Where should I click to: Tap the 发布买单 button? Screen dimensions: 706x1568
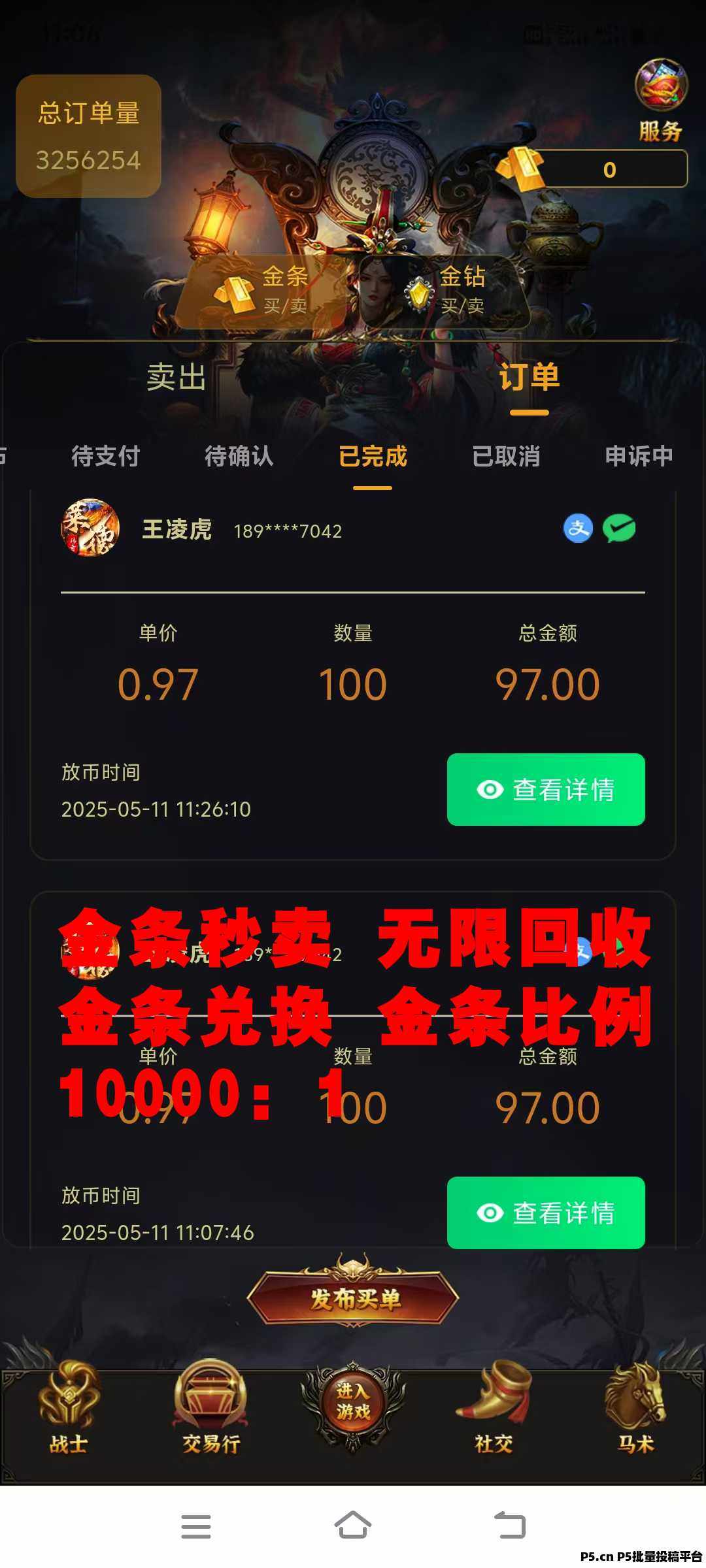coord(353,1298)
